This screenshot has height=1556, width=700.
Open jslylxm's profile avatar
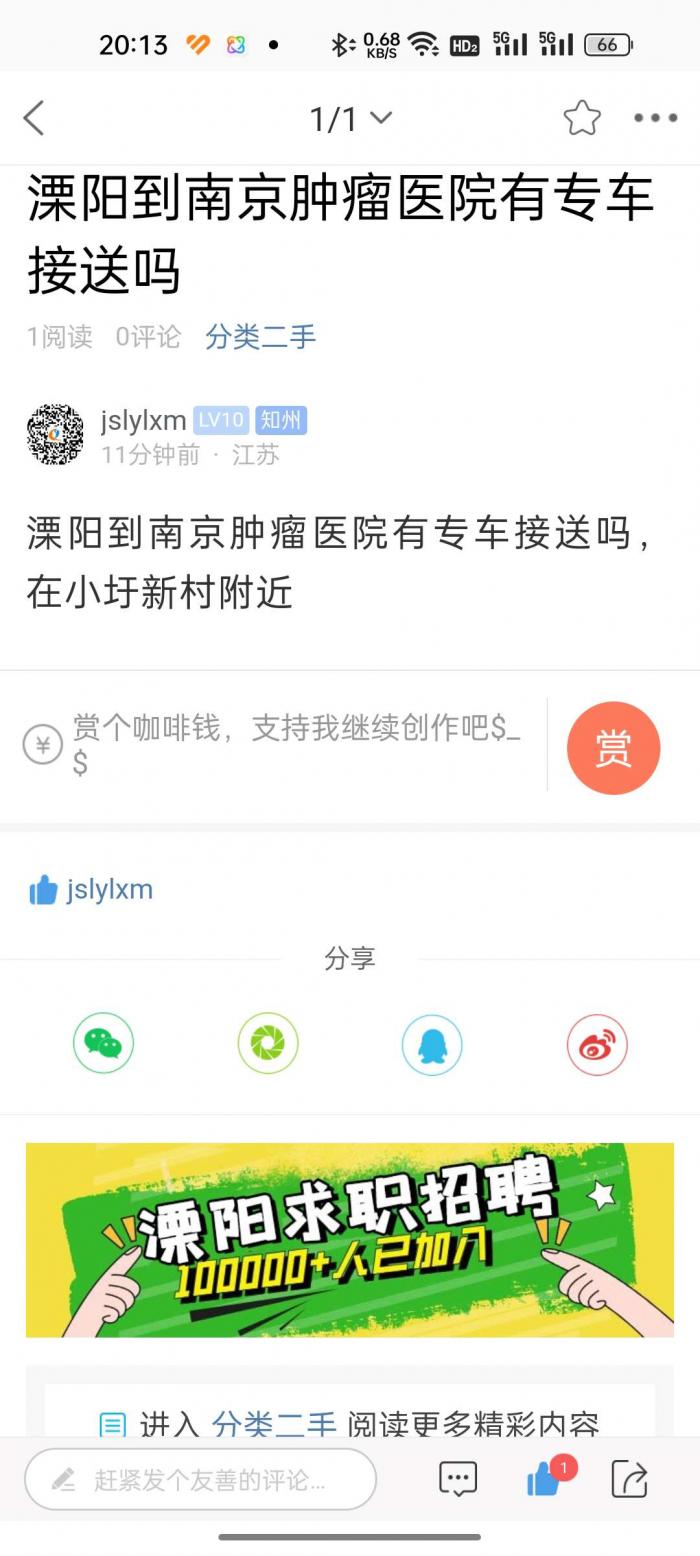pos(55,435)
